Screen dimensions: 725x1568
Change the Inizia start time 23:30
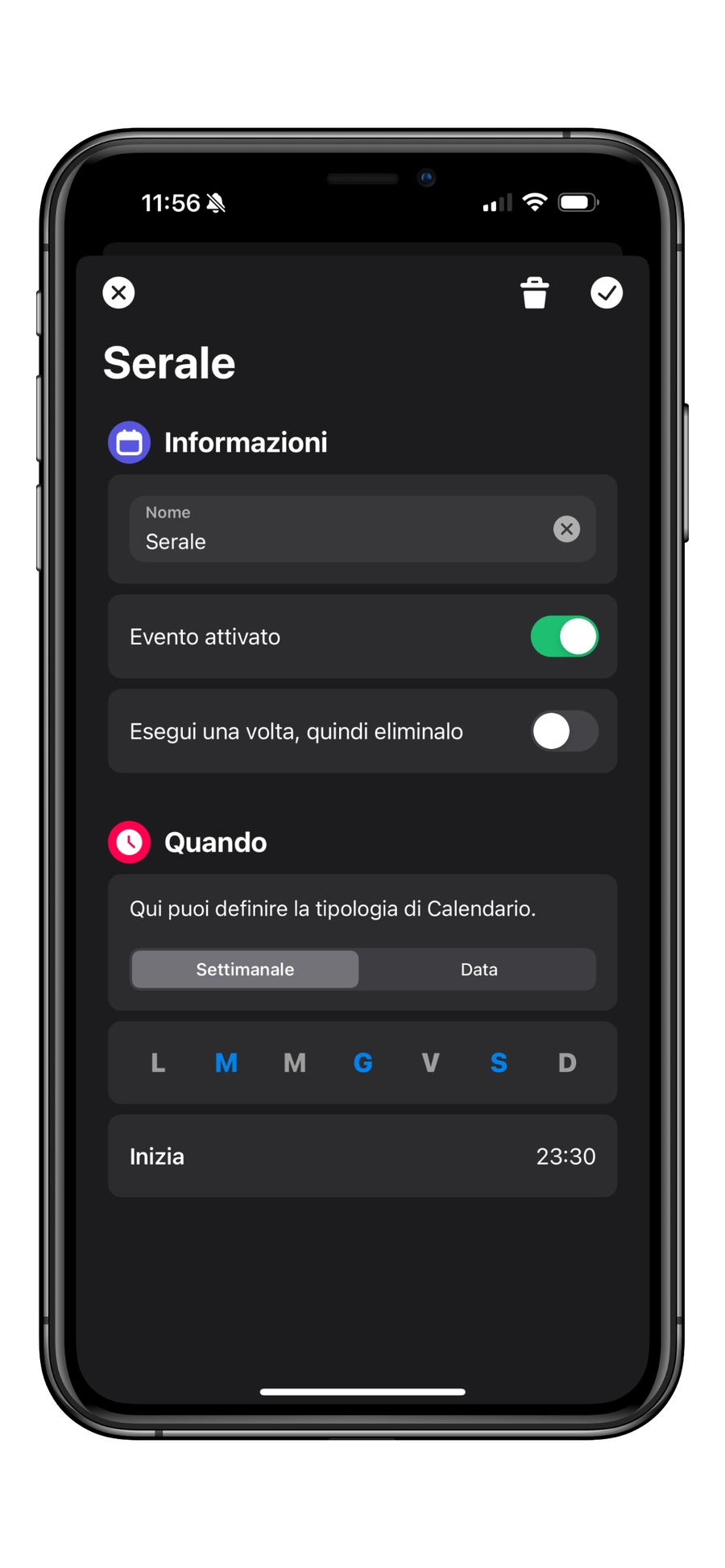coord(565,1156)
